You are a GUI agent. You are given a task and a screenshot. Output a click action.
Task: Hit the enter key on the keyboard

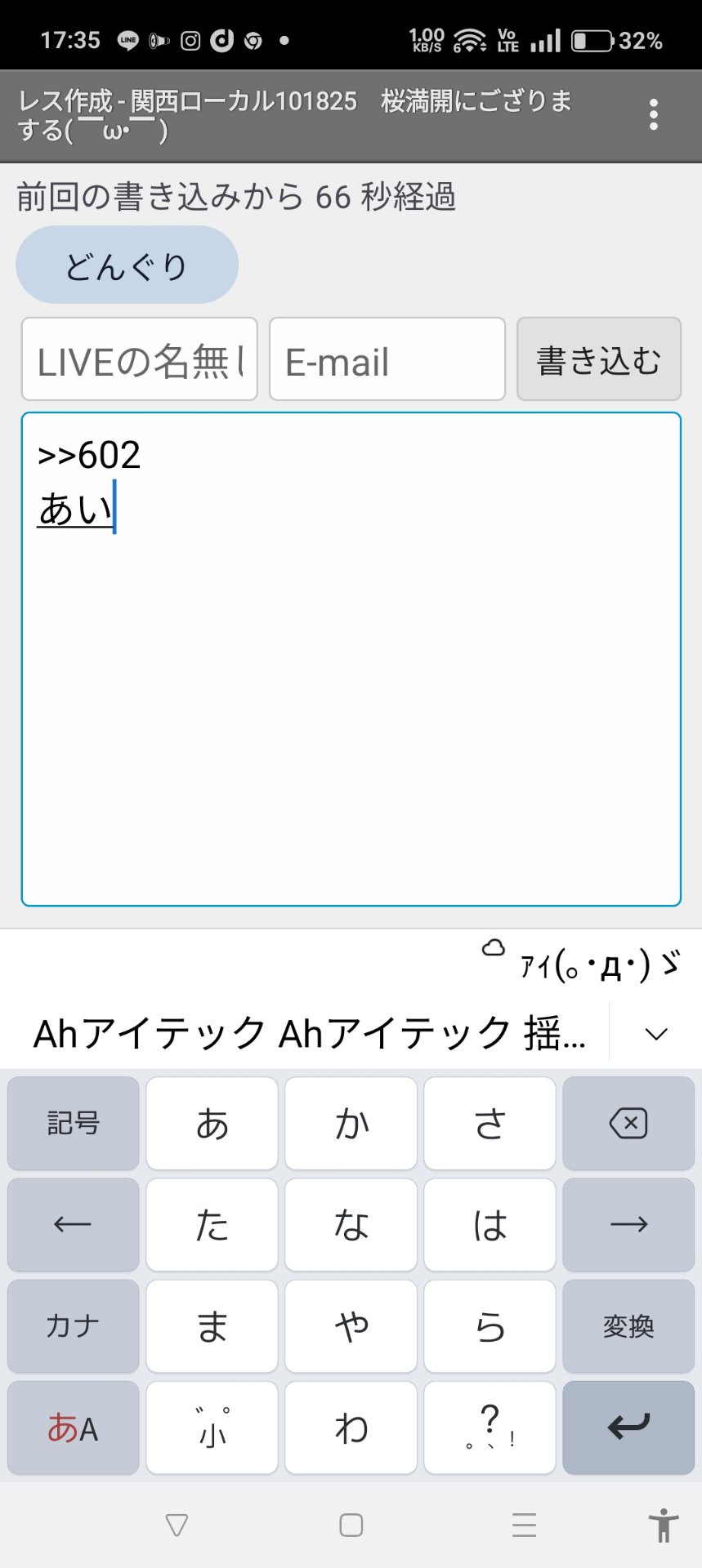point(628,1428)
